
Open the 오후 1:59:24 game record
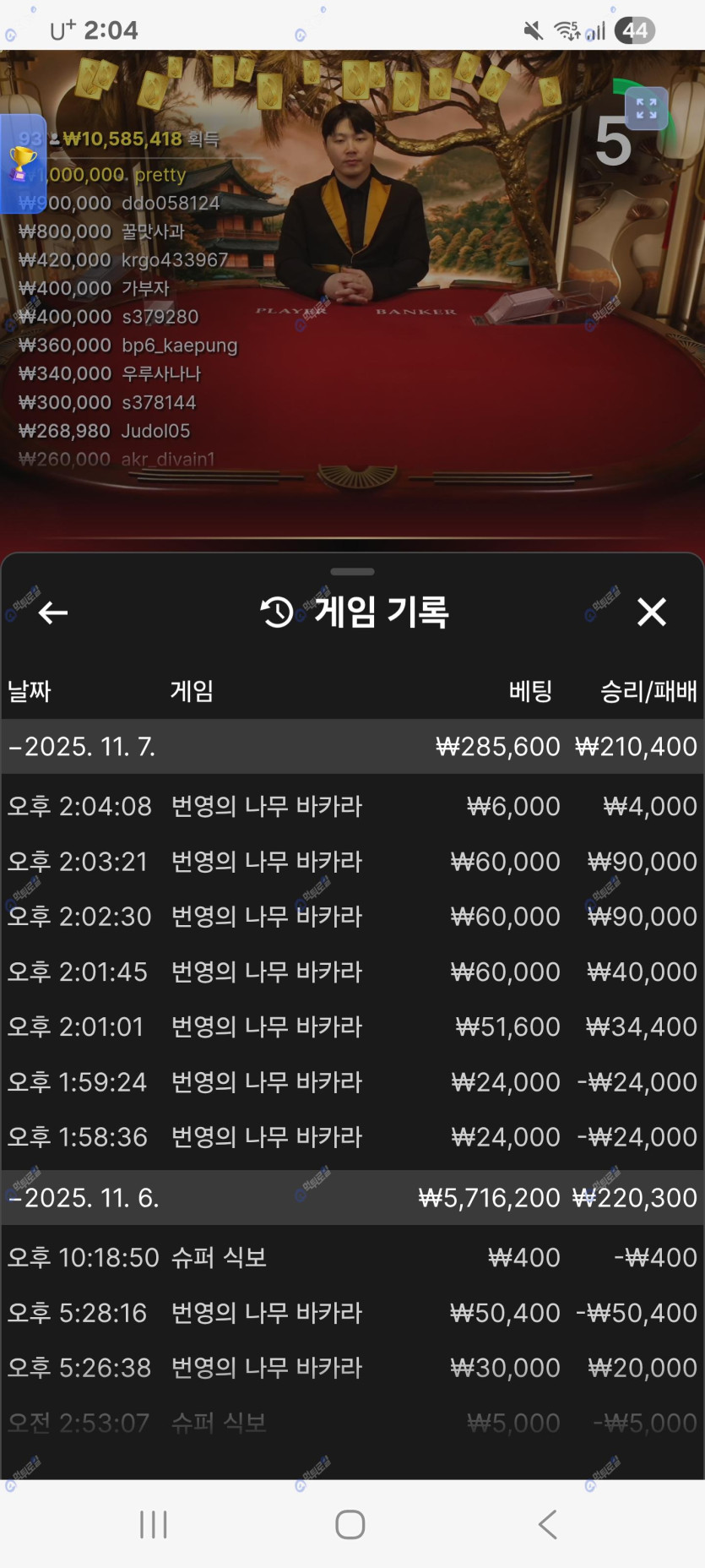tap(352, 1082)
